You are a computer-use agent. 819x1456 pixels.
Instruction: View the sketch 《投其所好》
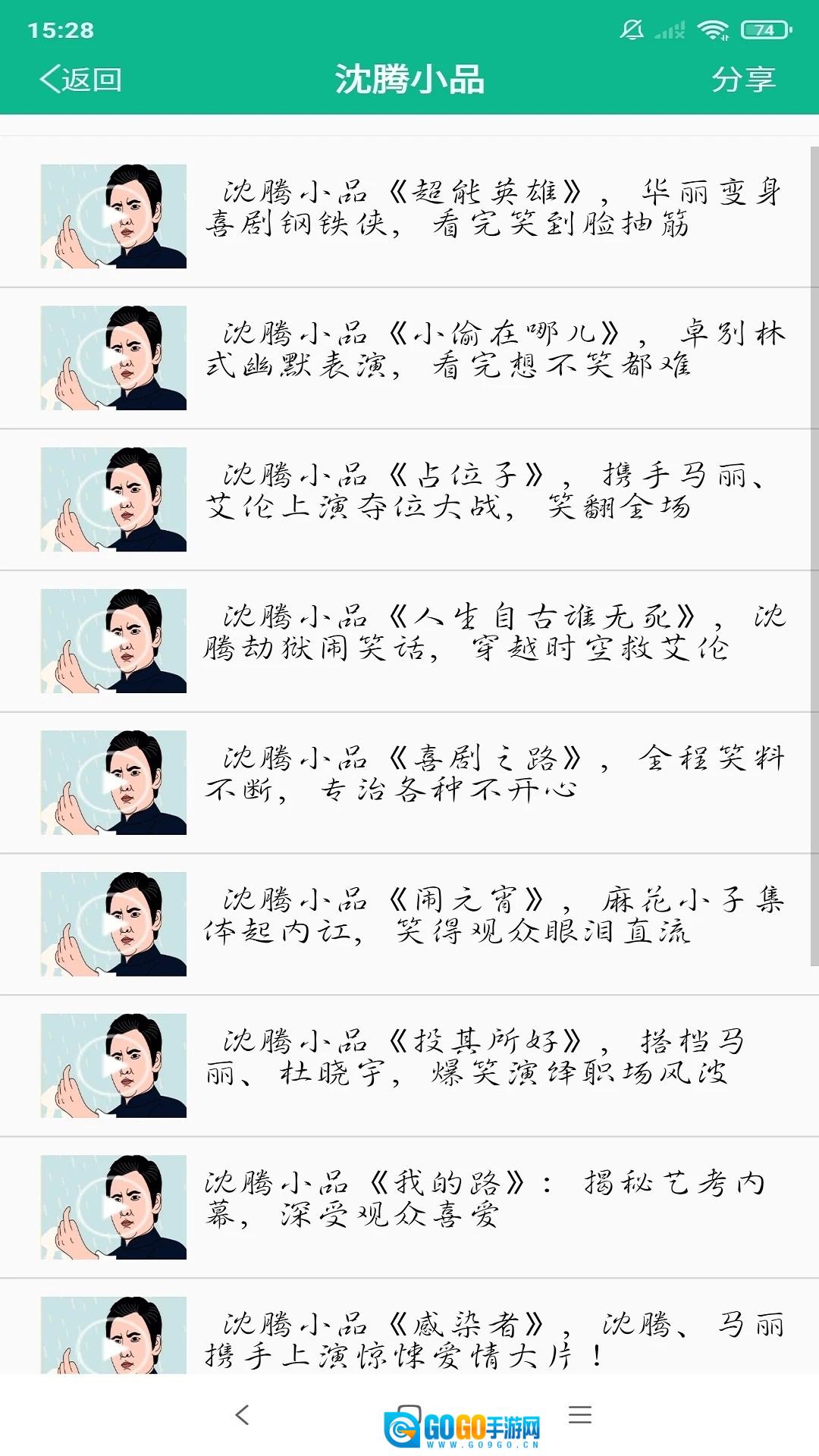409,1066
